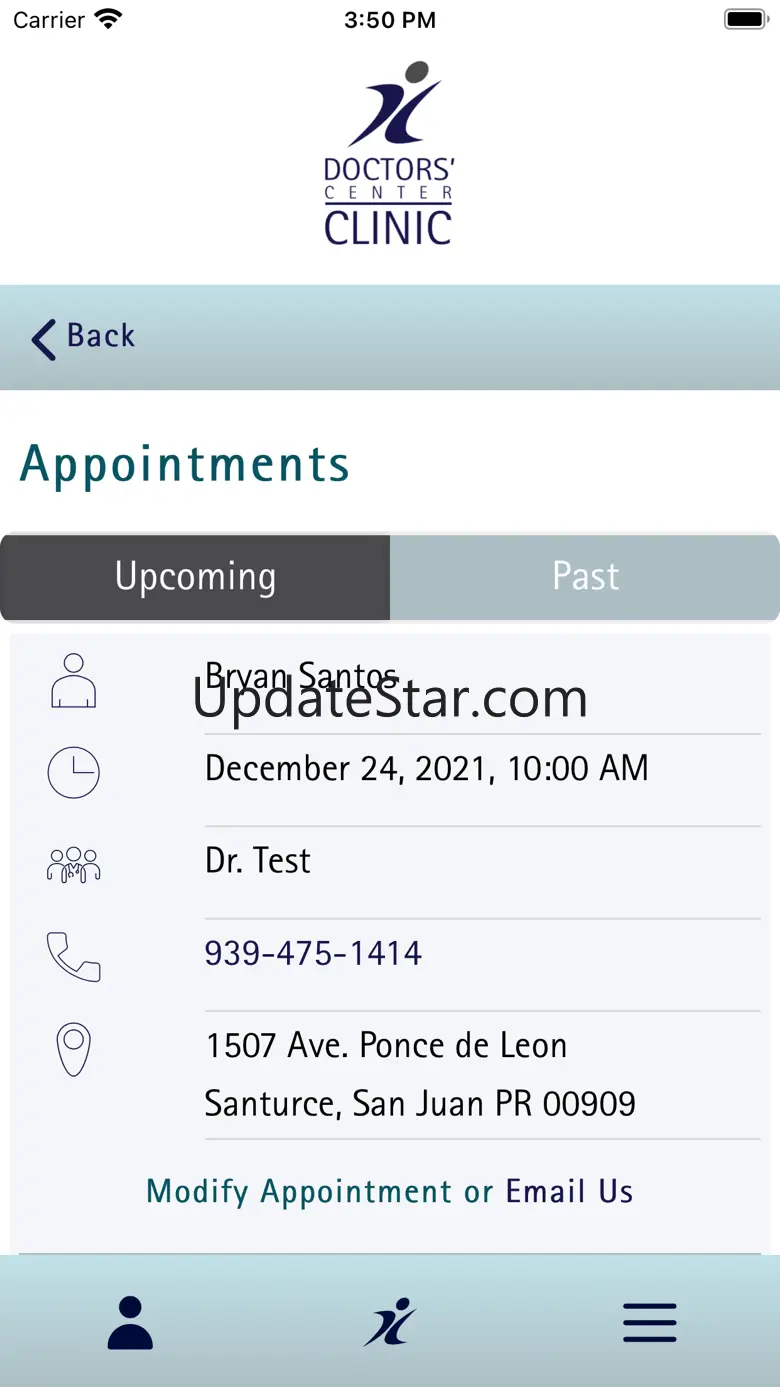Viewport: 780px width, 1387px height.
Task: Select the Upcoming appointments tab
Action: tap(195, 577)
